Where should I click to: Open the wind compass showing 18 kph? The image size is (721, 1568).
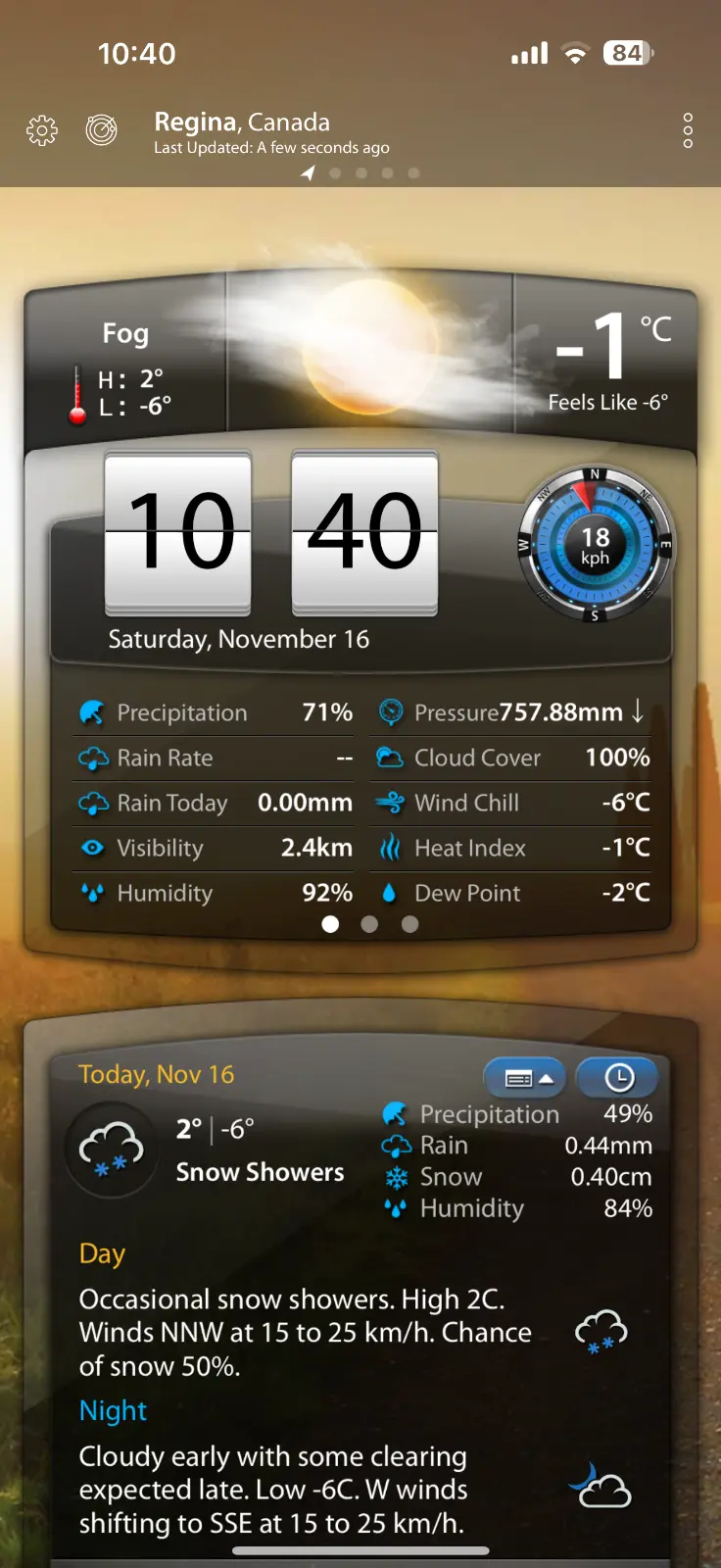(x=595, y=544)
